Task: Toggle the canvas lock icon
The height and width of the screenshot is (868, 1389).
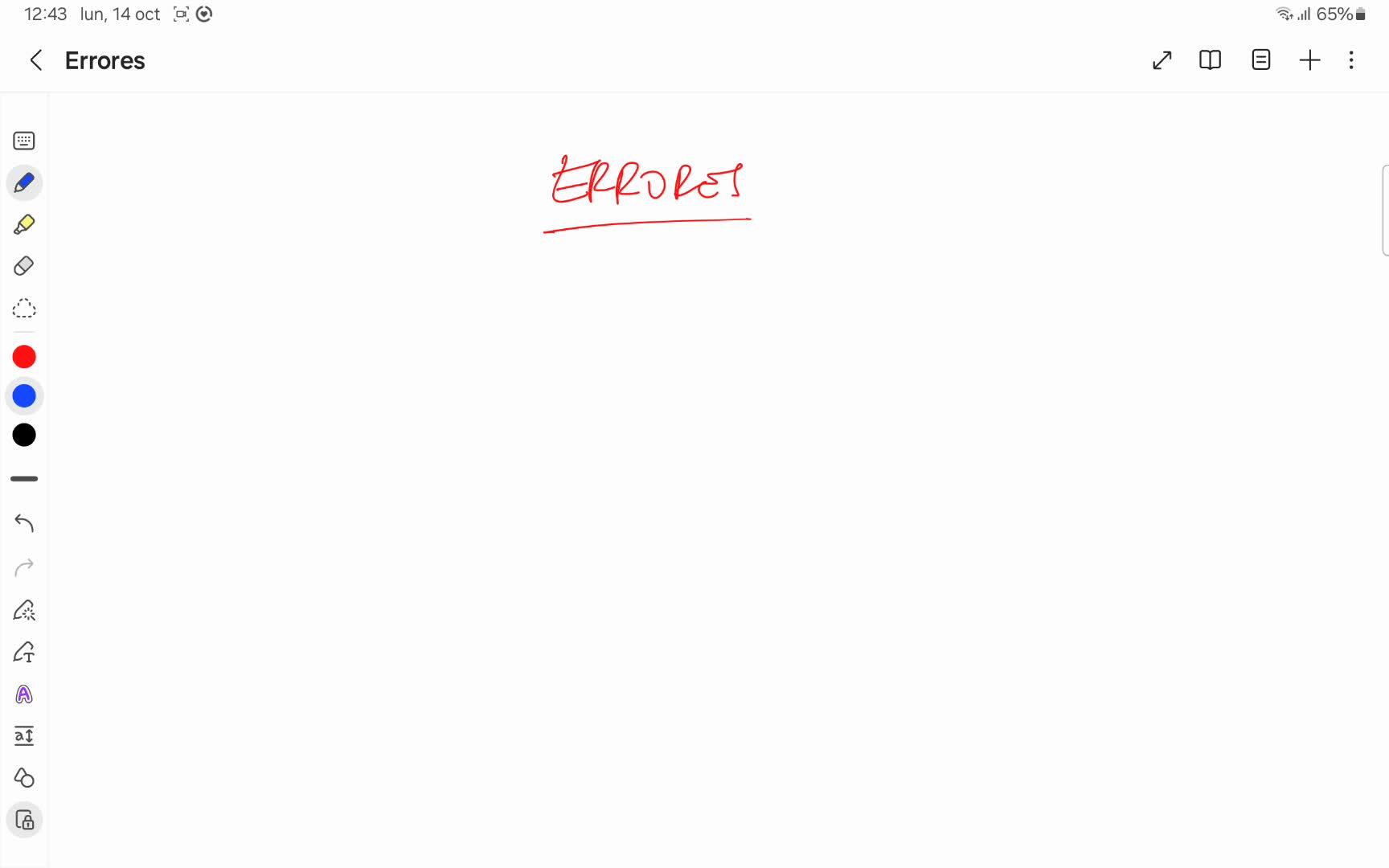Action: (24, 821)
